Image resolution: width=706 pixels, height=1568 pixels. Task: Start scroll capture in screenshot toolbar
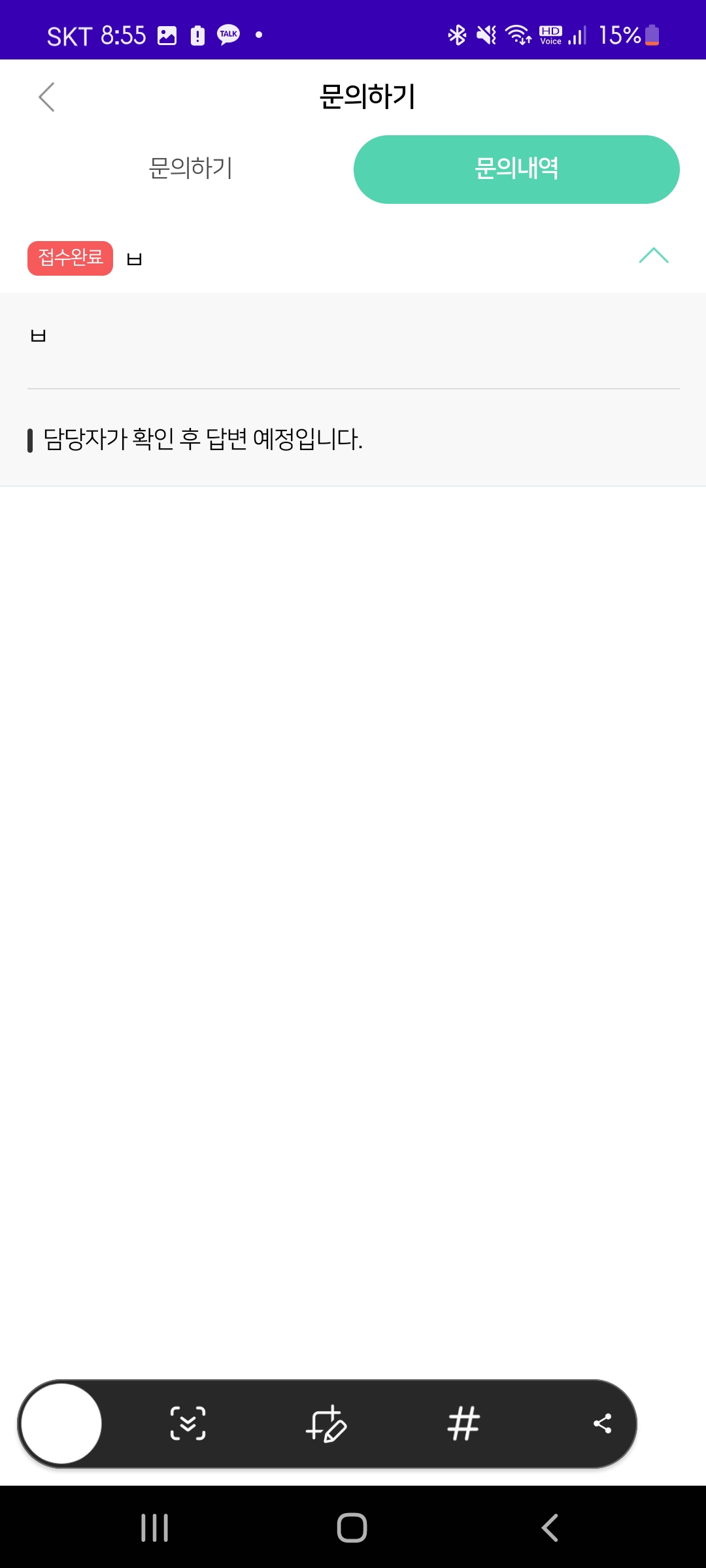[x=188, y=1424]
